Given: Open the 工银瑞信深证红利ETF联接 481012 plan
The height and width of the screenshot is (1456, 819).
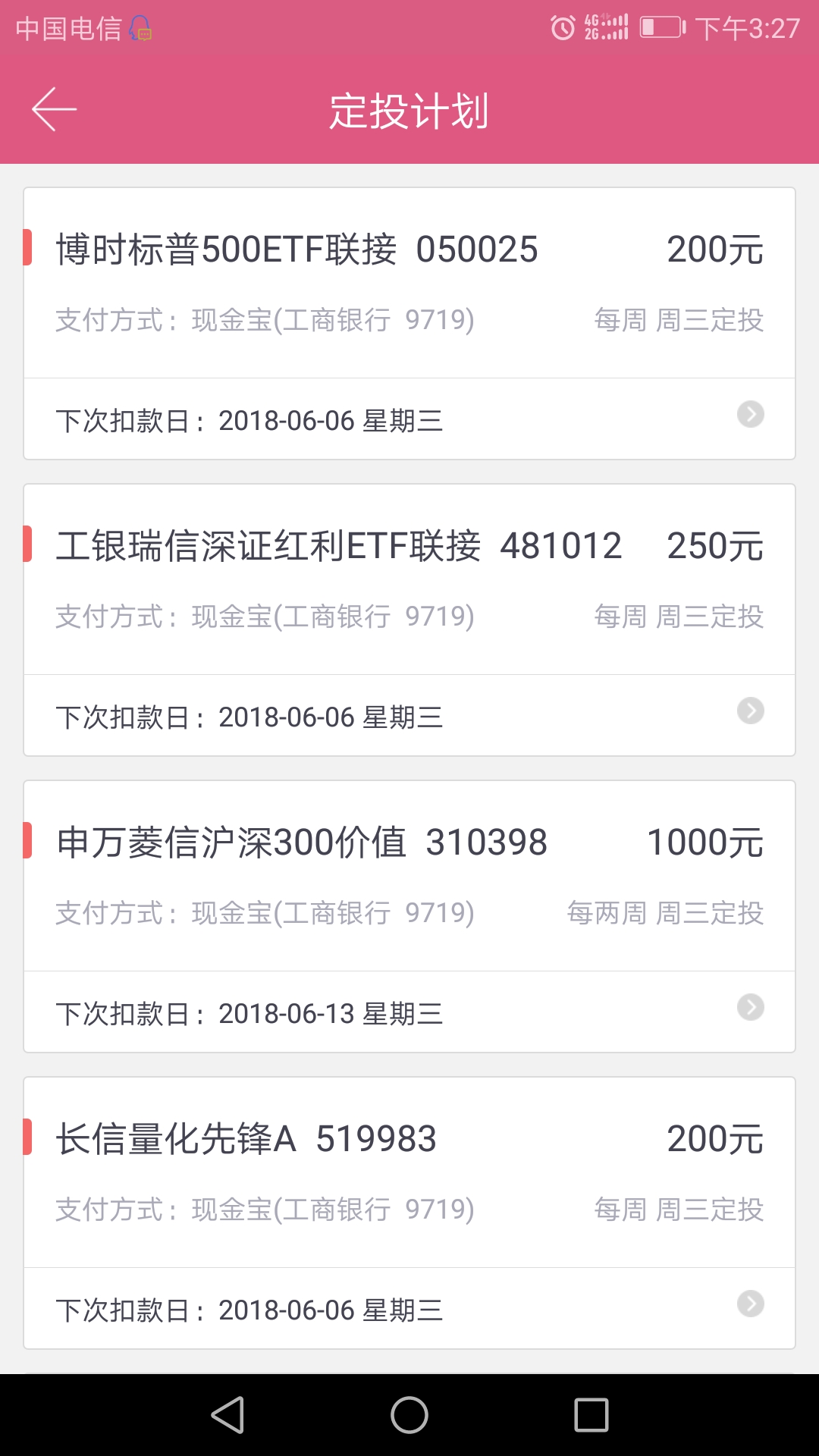Looking at the screenshot, I should pyautogui.click(x=409, y=620).
